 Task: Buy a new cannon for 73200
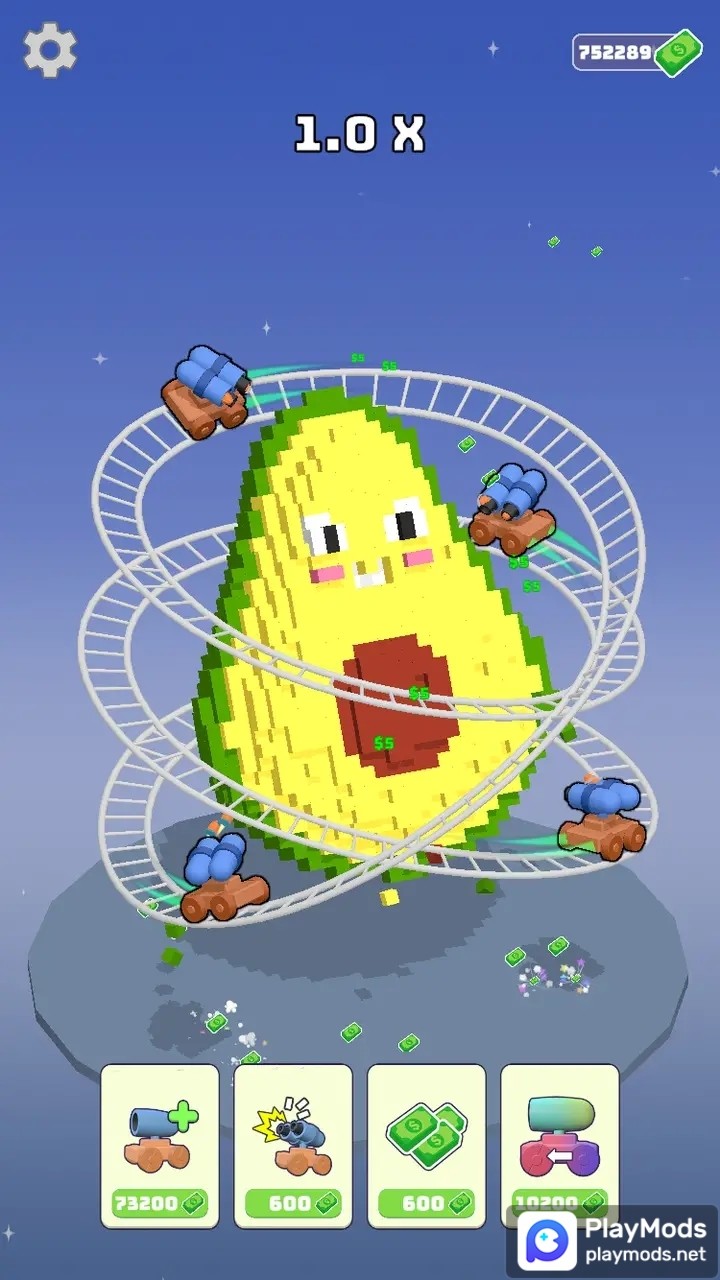159,1145
